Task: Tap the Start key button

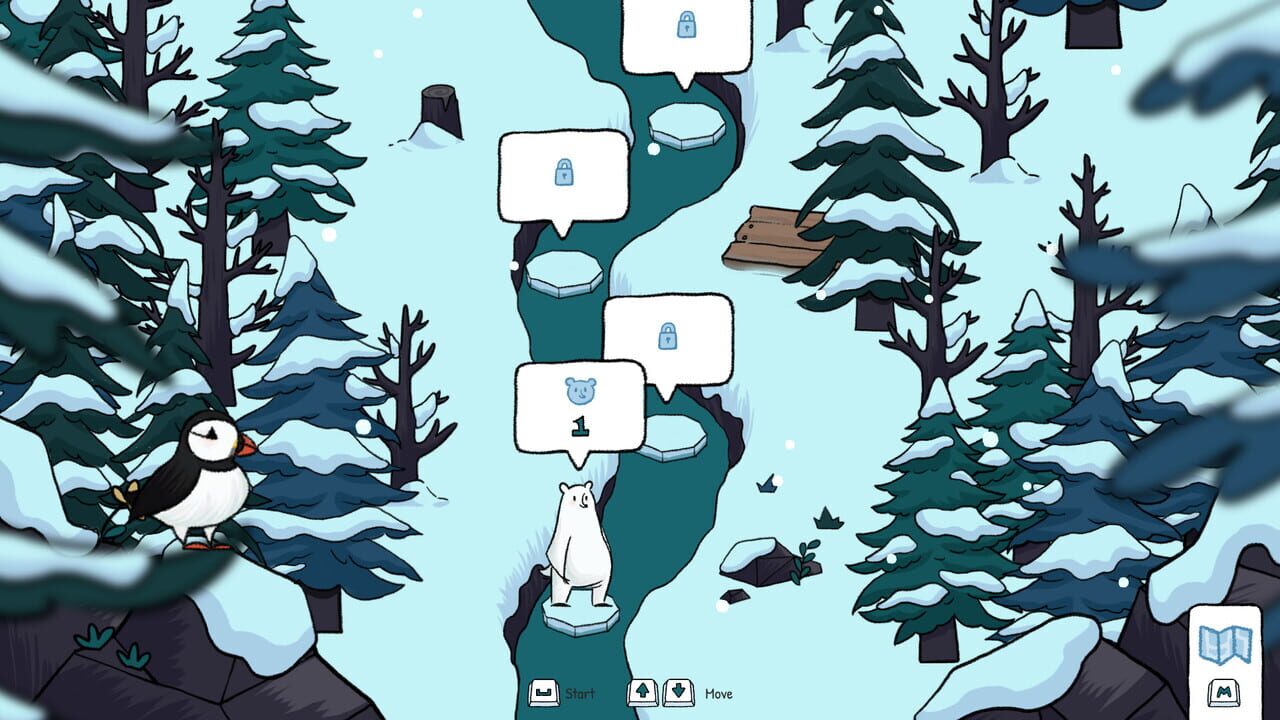Action: coord(544,692)
